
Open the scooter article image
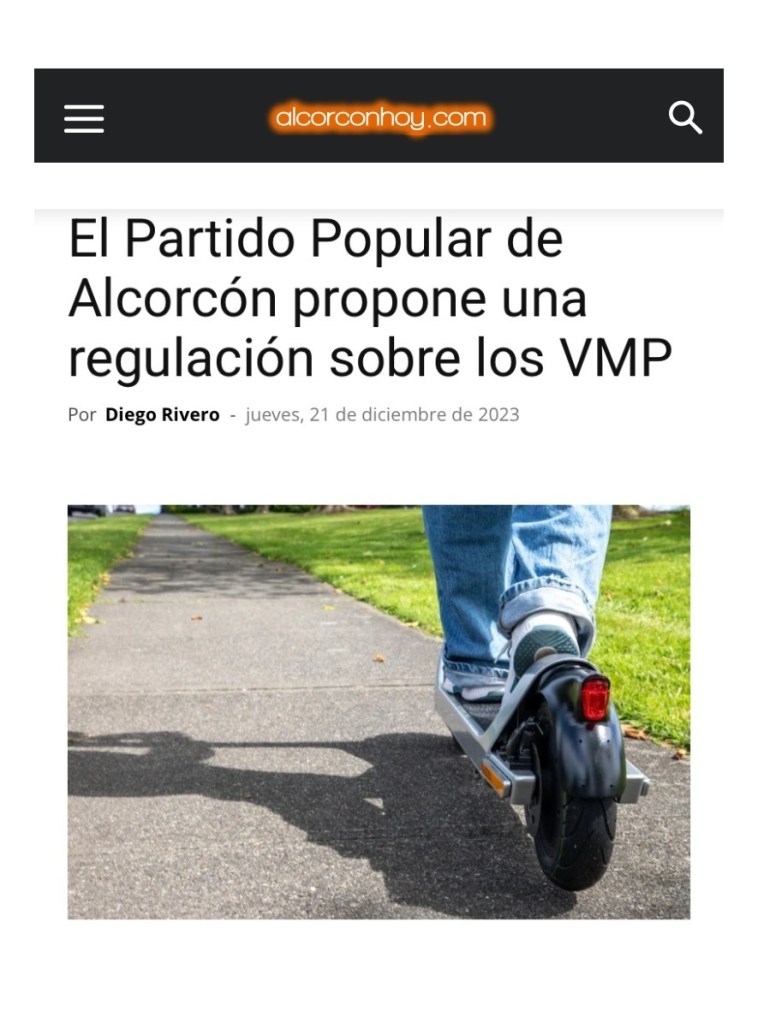click(x=378, y=711)
